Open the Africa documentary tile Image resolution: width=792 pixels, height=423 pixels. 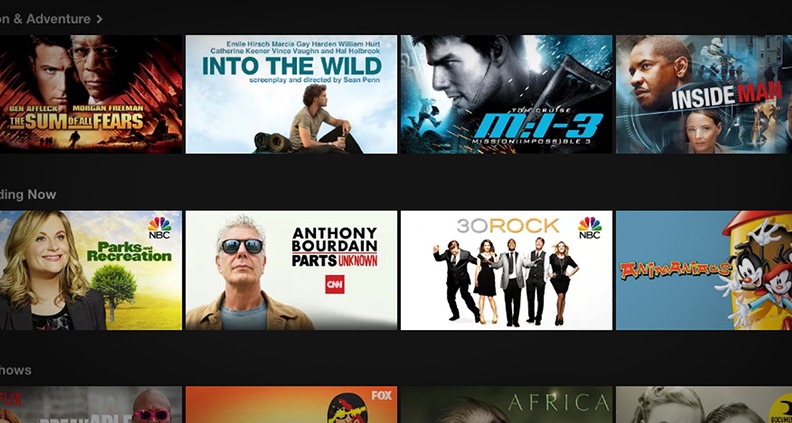coord(506,405)
